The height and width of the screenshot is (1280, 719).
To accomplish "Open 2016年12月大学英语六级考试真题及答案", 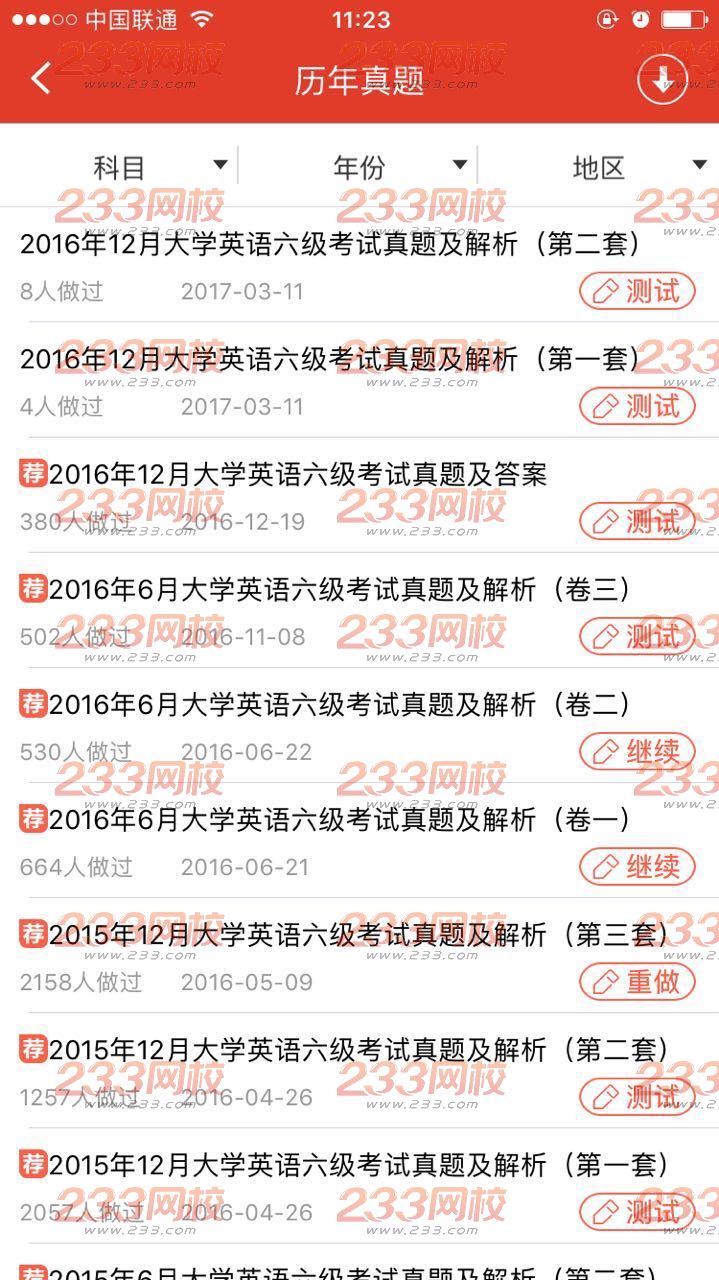I will pyautogui.click(x=297, y=475).
